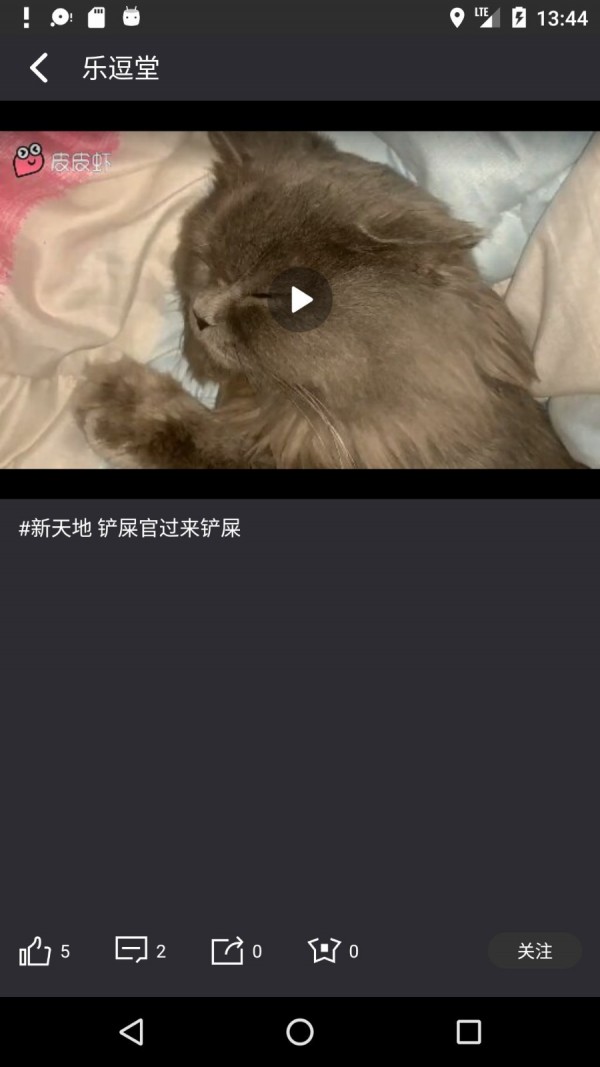This screenshot has width=600, height=1067.
Task: Play the cat video
Action: [x=300, y=299]
